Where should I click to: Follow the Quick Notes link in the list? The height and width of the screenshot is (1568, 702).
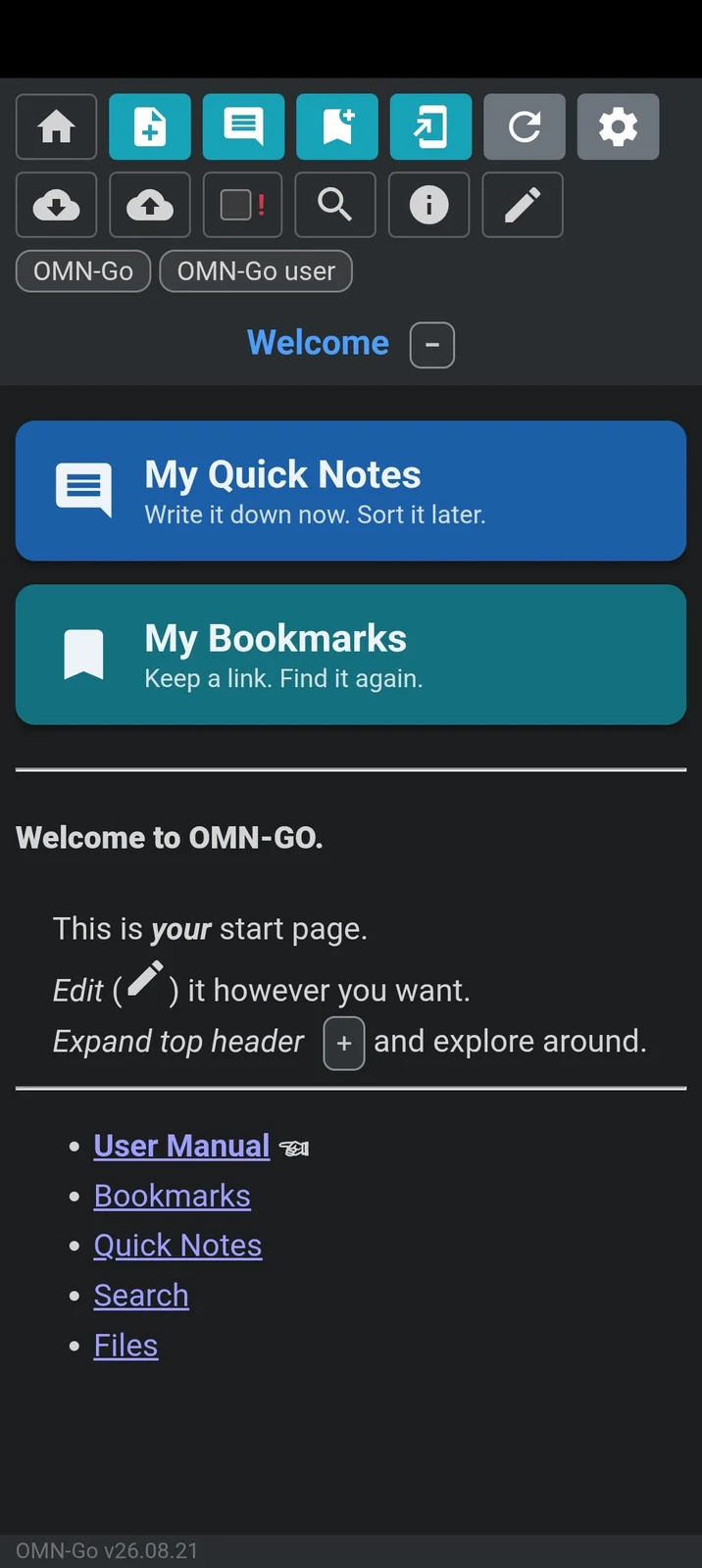click(x=177, y=1246)
